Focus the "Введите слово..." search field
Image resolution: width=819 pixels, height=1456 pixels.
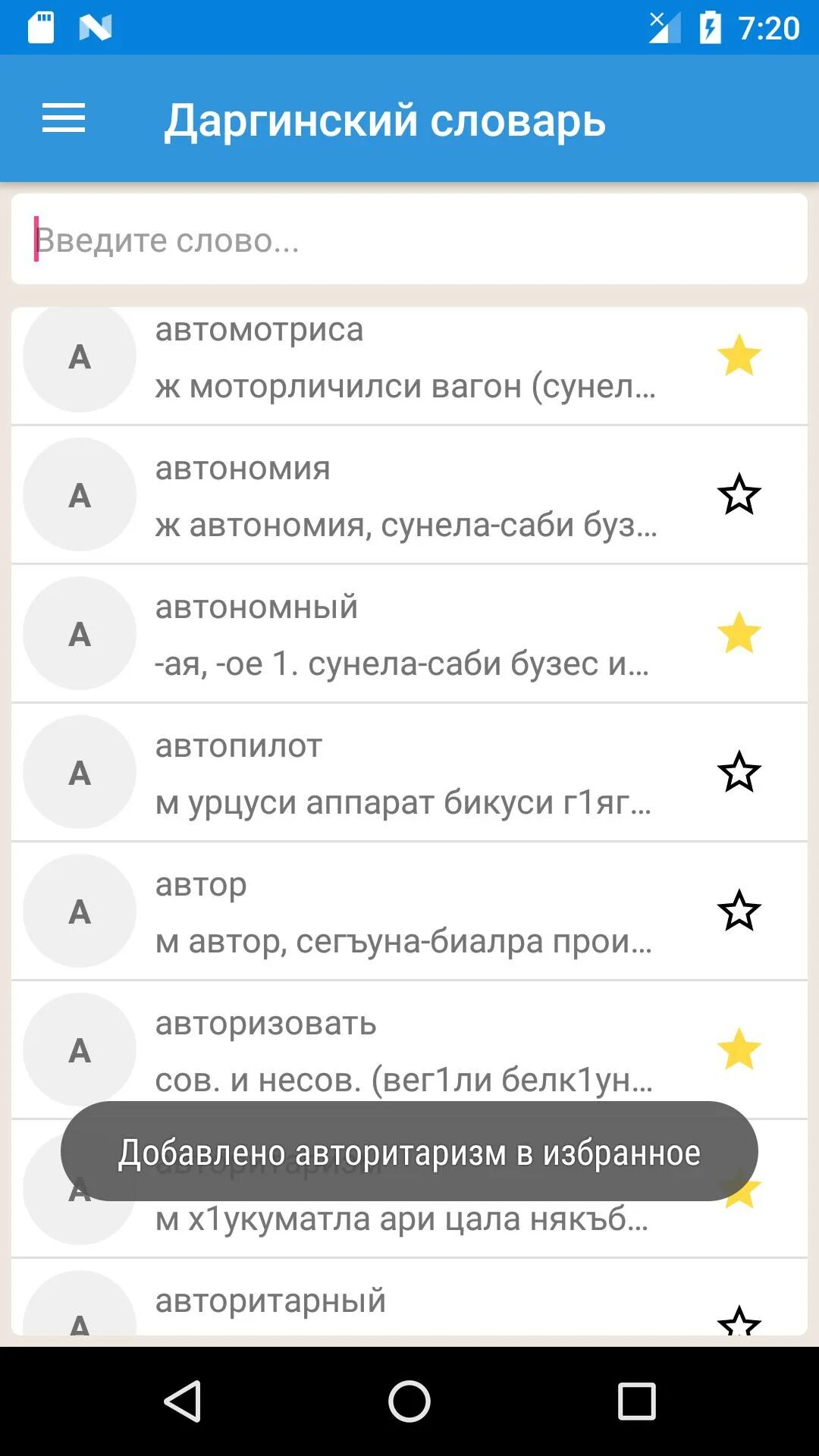pyautogui.click(x=409, y=240)
